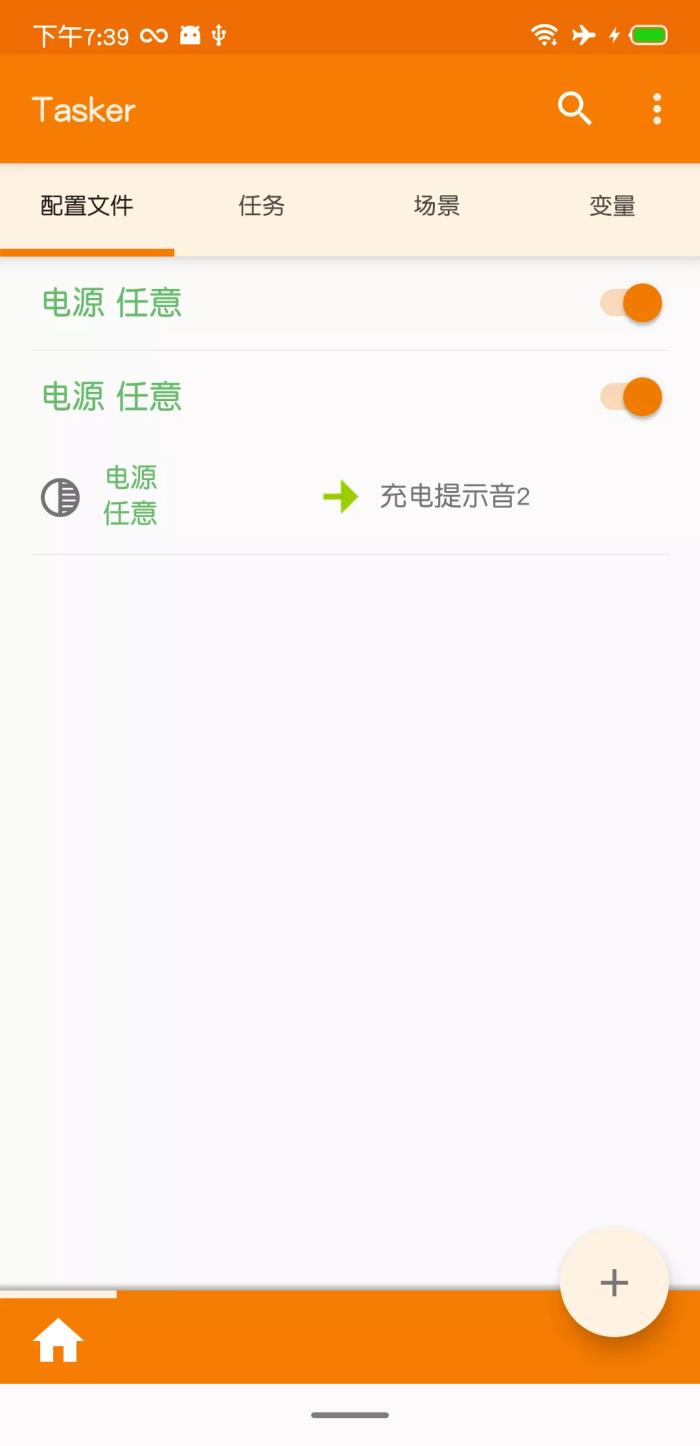Toggle off the first 电源 任意 profile switch
The height and width of the screenshot is (1446, 700).
[632, 303]
